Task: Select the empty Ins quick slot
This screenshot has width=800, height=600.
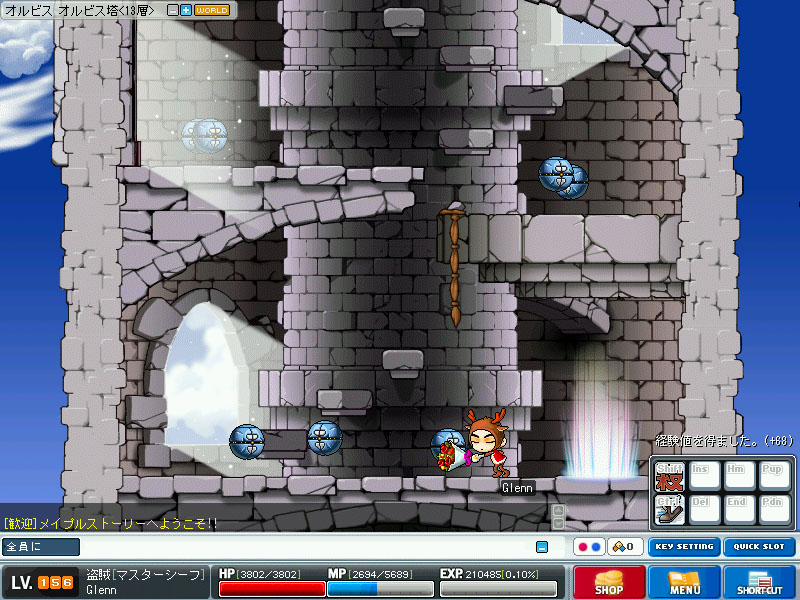Action: click(704, 476)
